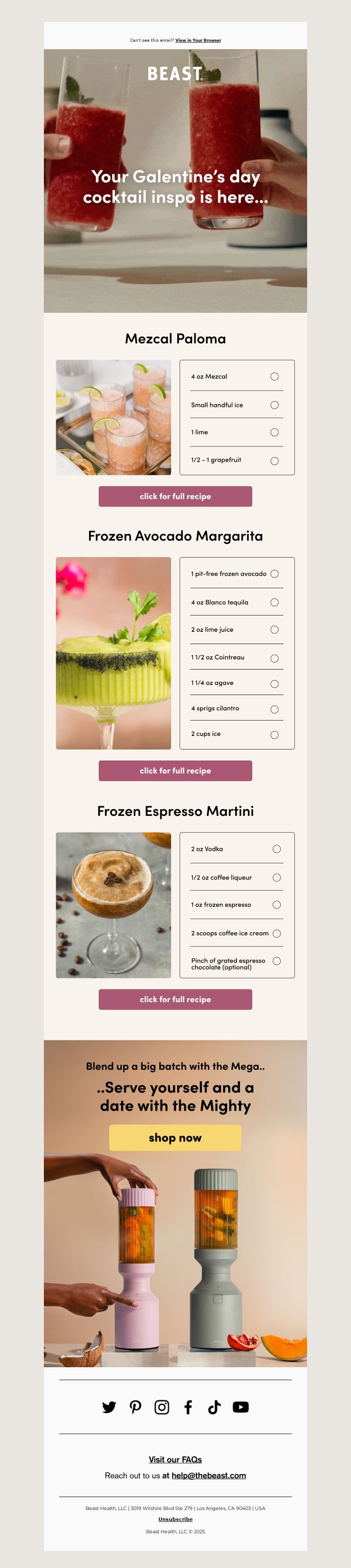
Task: Open the Visit our FAQs link
Action: [175, 1459]
